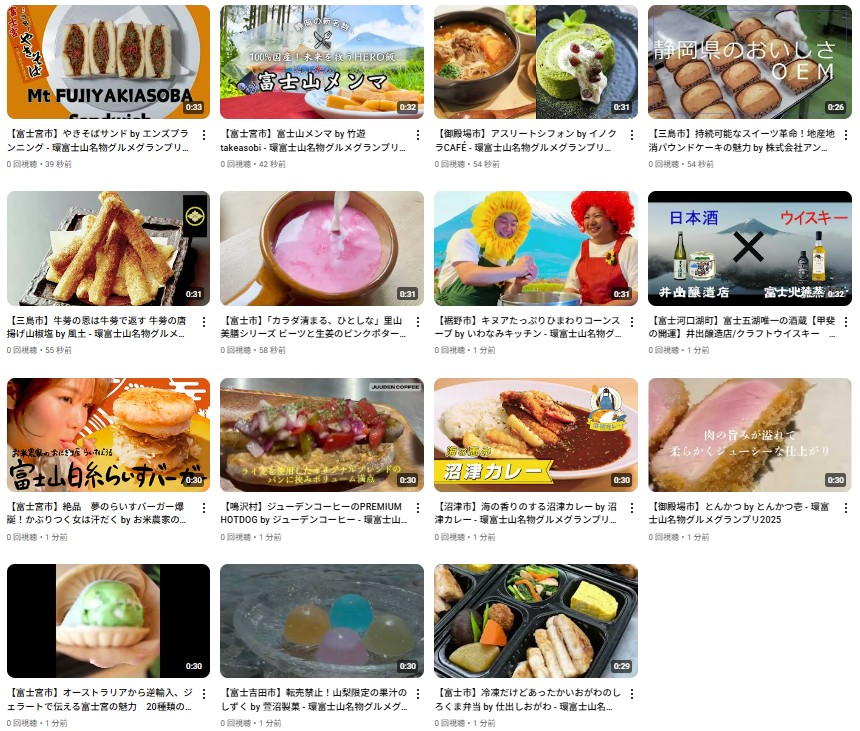The image size is (860, 731).
Task: Open the Mt FUJIYAKIASOBA sandwich video
Action: (108, 62)
